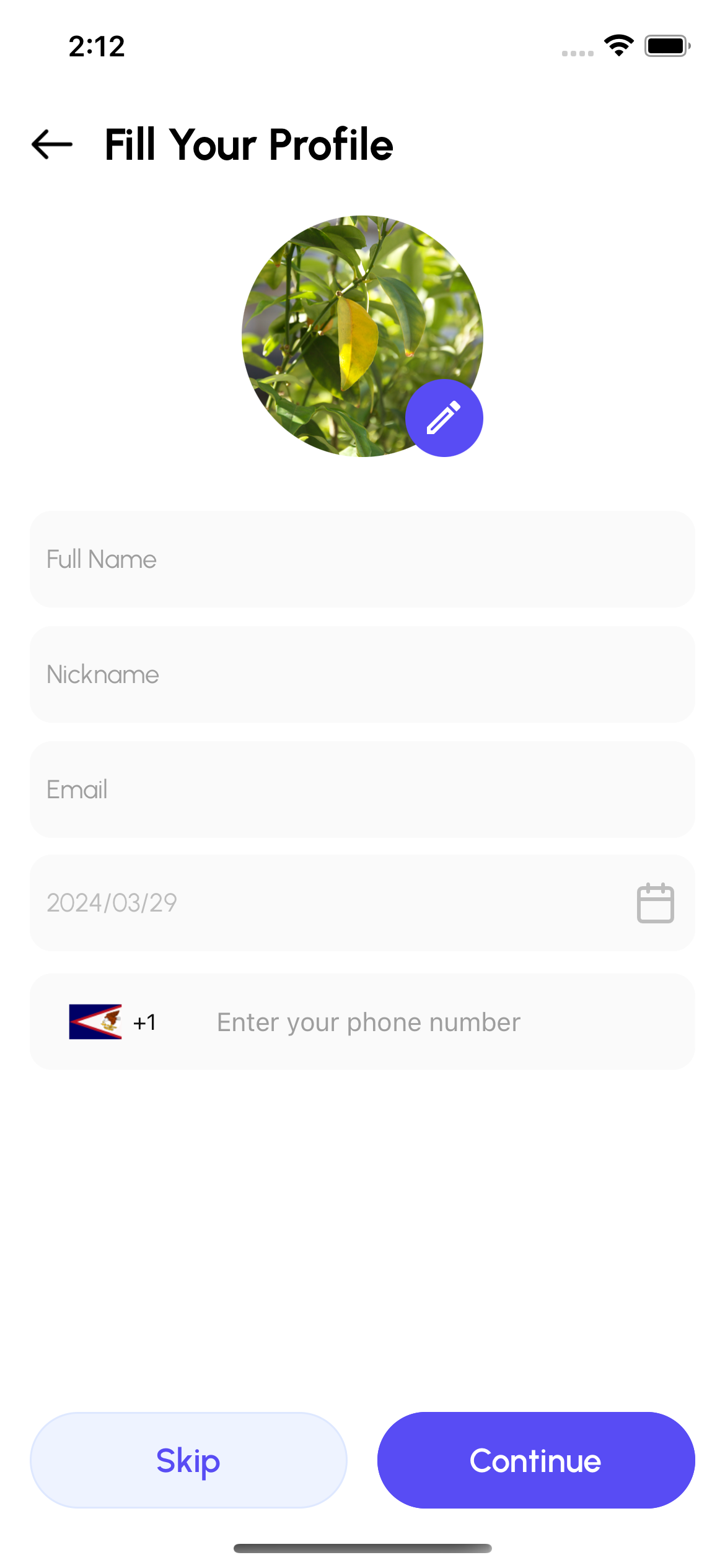Tap the Full Name field
This screenshot has height=1568, width=725.
[x=362, y=559]
